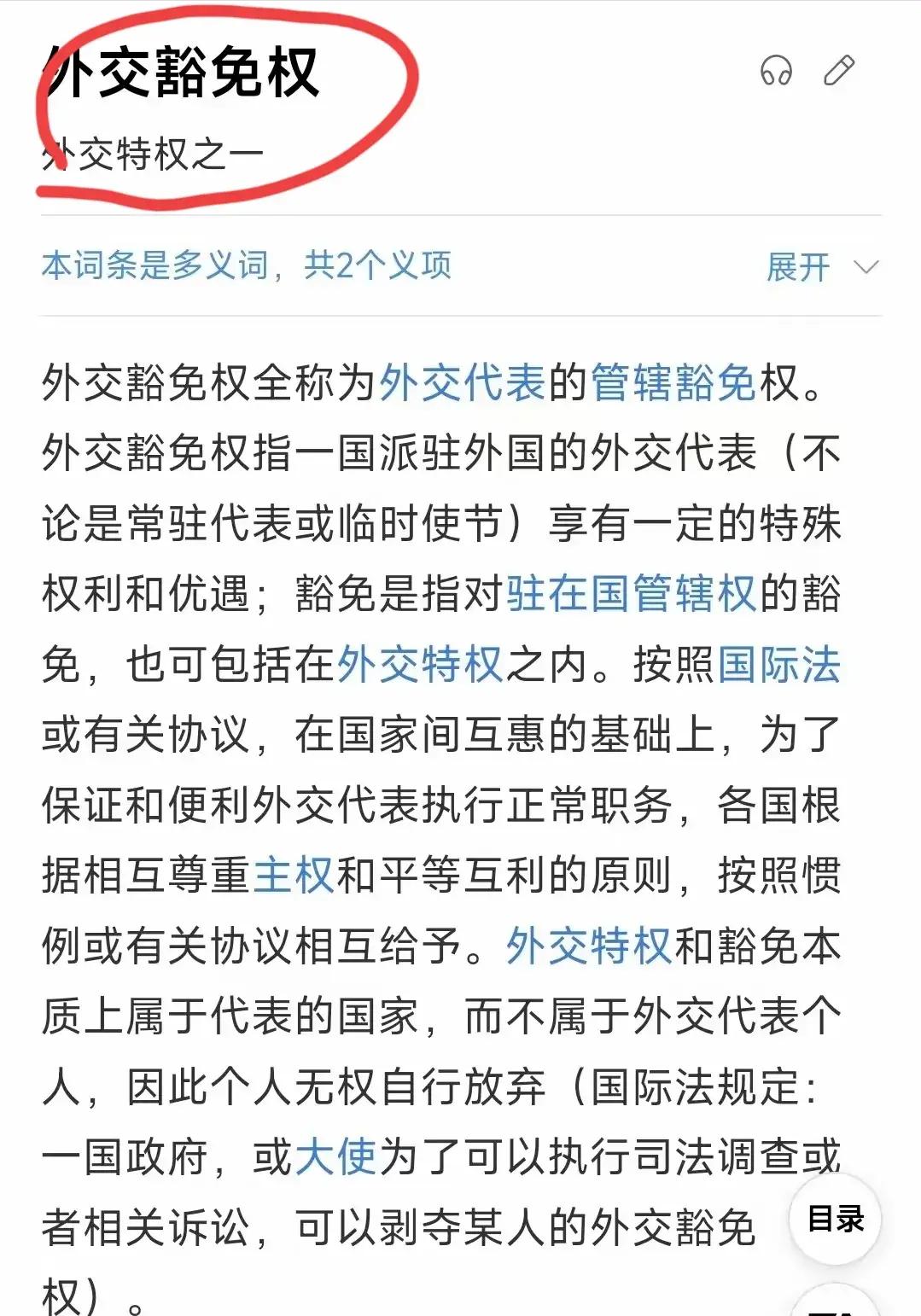Open the 管辖豁免 link
The image size is (921, 1316).
(x=673, y=382)
